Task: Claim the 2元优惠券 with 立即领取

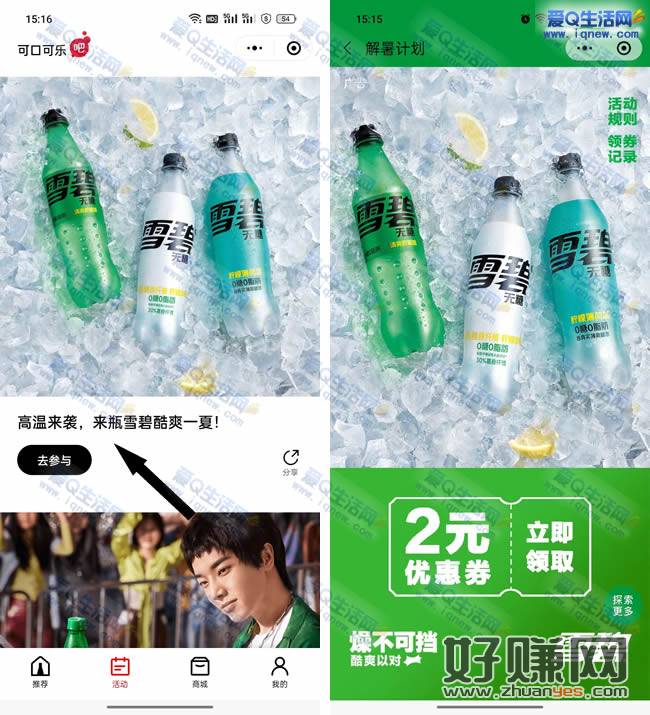Action: click(x=549, y=546)
